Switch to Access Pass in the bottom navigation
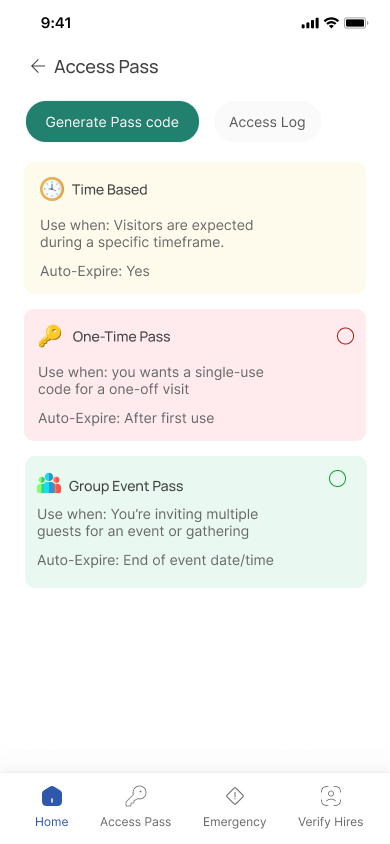Viewport: 390px width, 844px height. tap(136, 806)
